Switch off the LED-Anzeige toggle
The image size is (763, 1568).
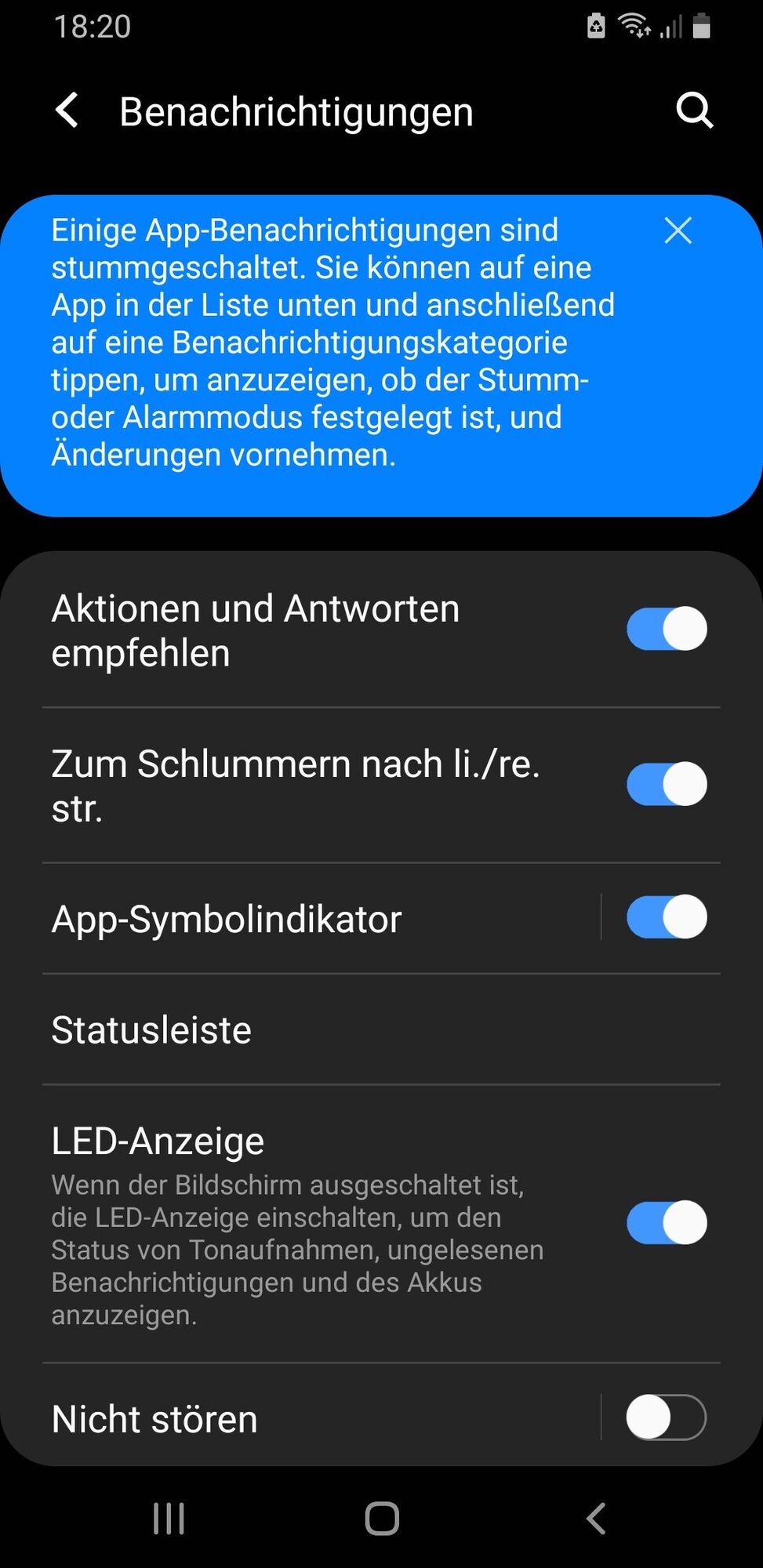tap(667, 1222)
